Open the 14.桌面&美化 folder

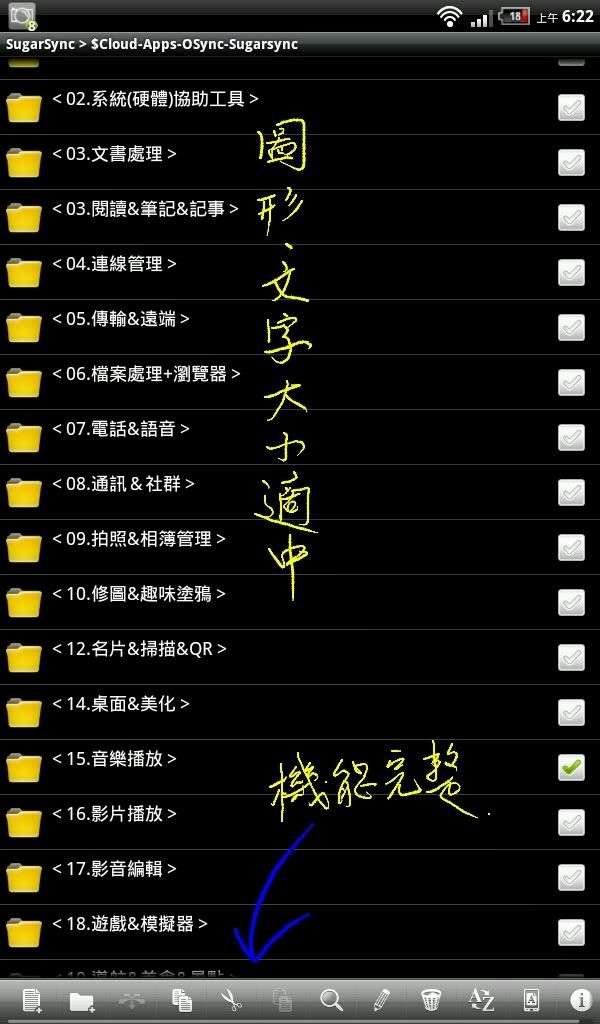click(120, 704)
